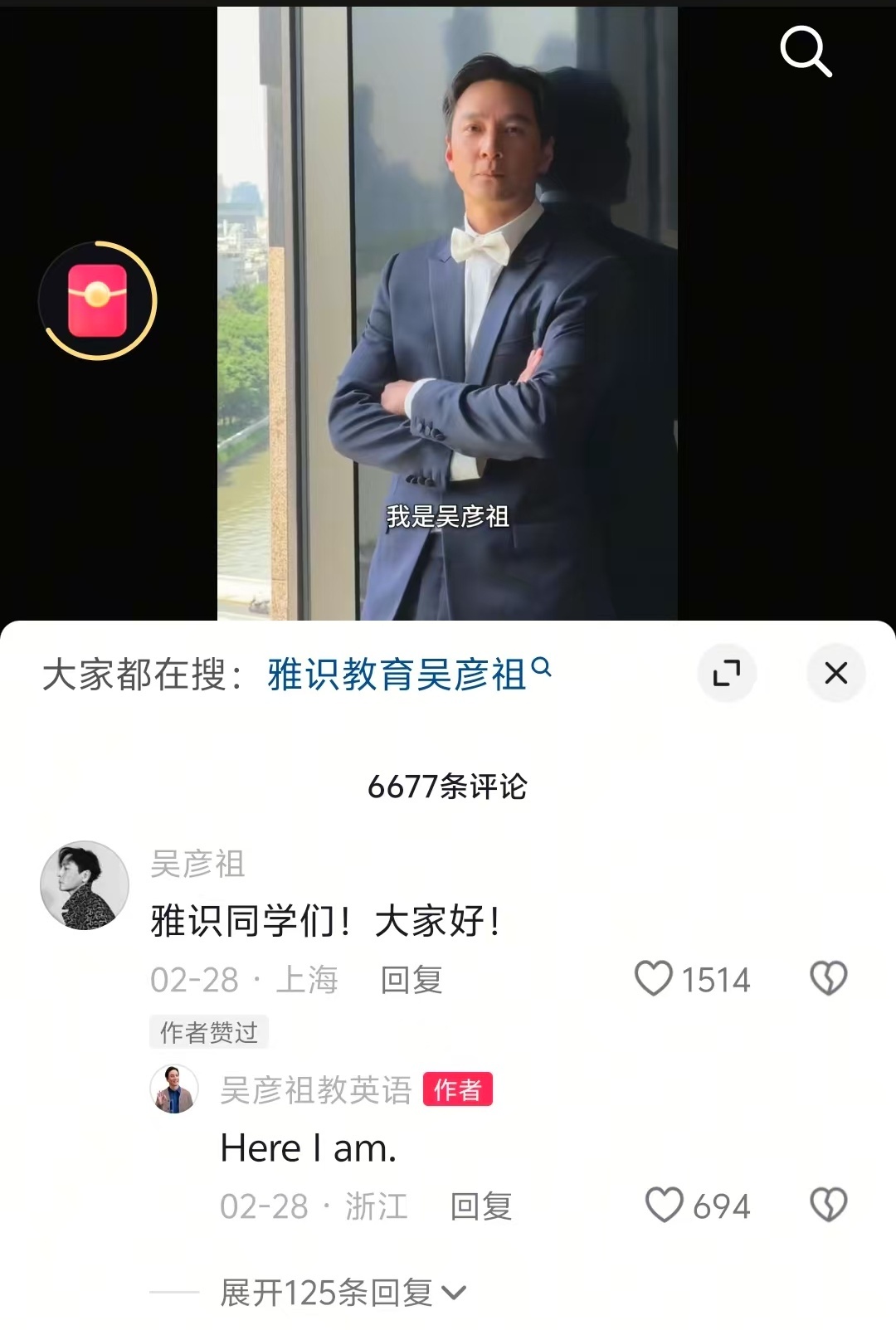
Task: Close the comments panel
Action: pos(835,673)
